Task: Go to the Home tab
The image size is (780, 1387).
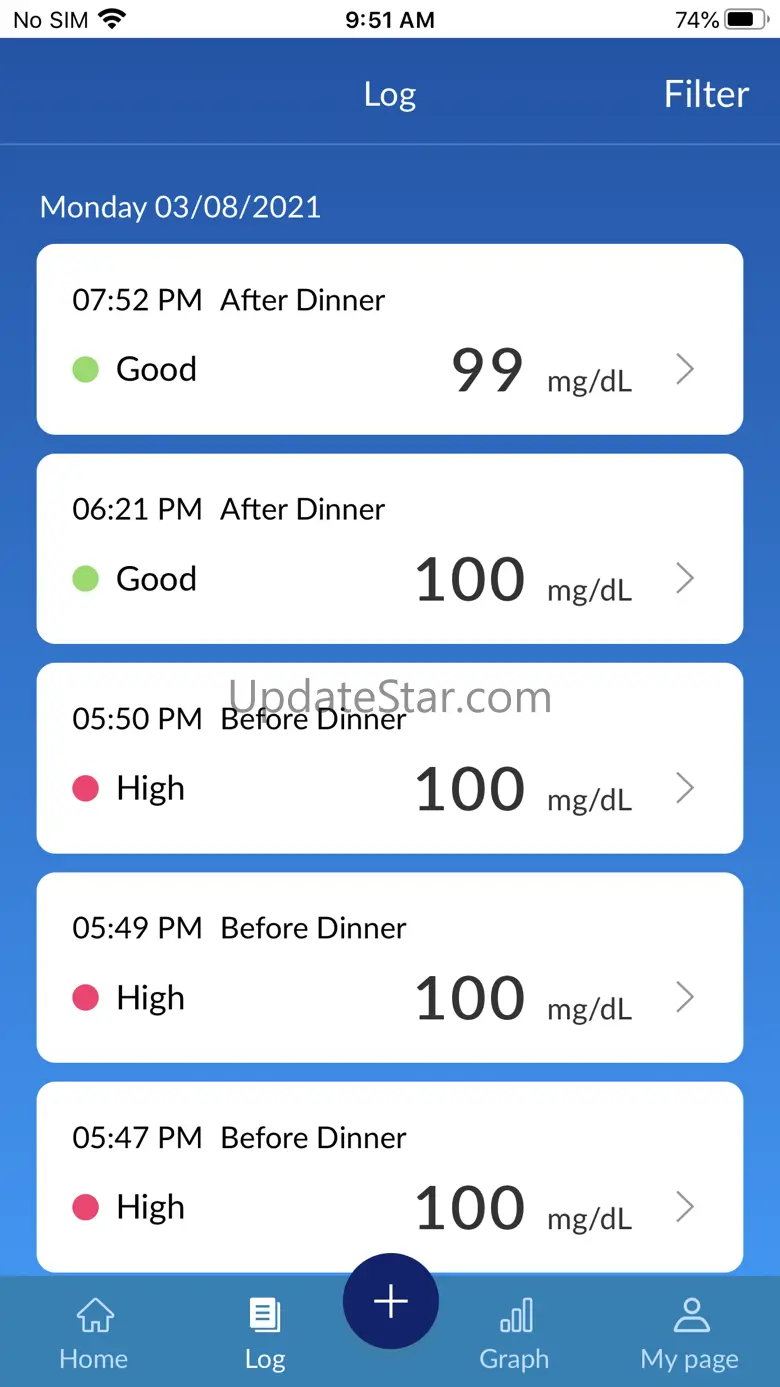Action: 94,1333
